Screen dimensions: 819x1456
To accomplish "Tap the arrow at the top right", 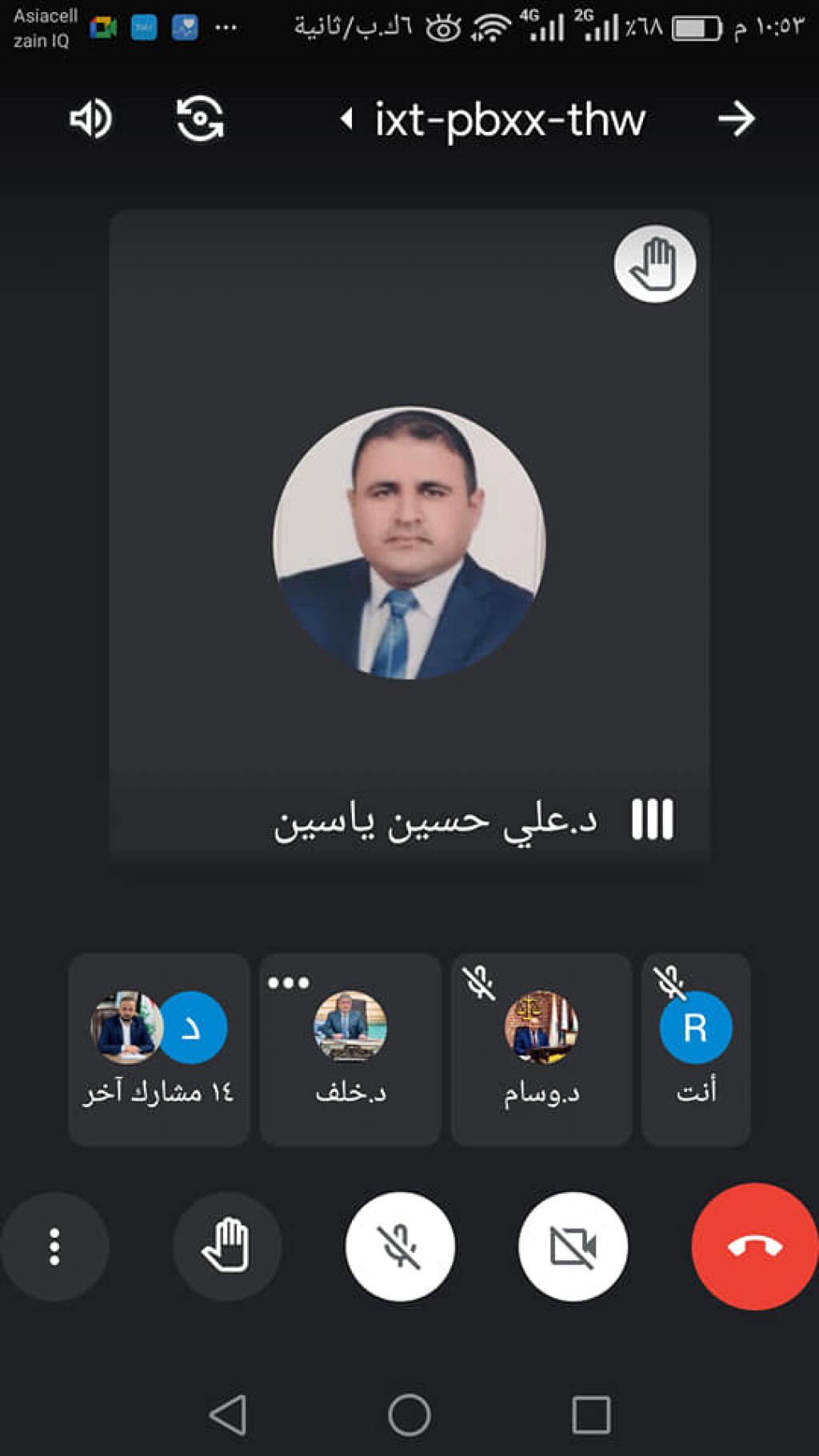I will [x=736, y=119].
